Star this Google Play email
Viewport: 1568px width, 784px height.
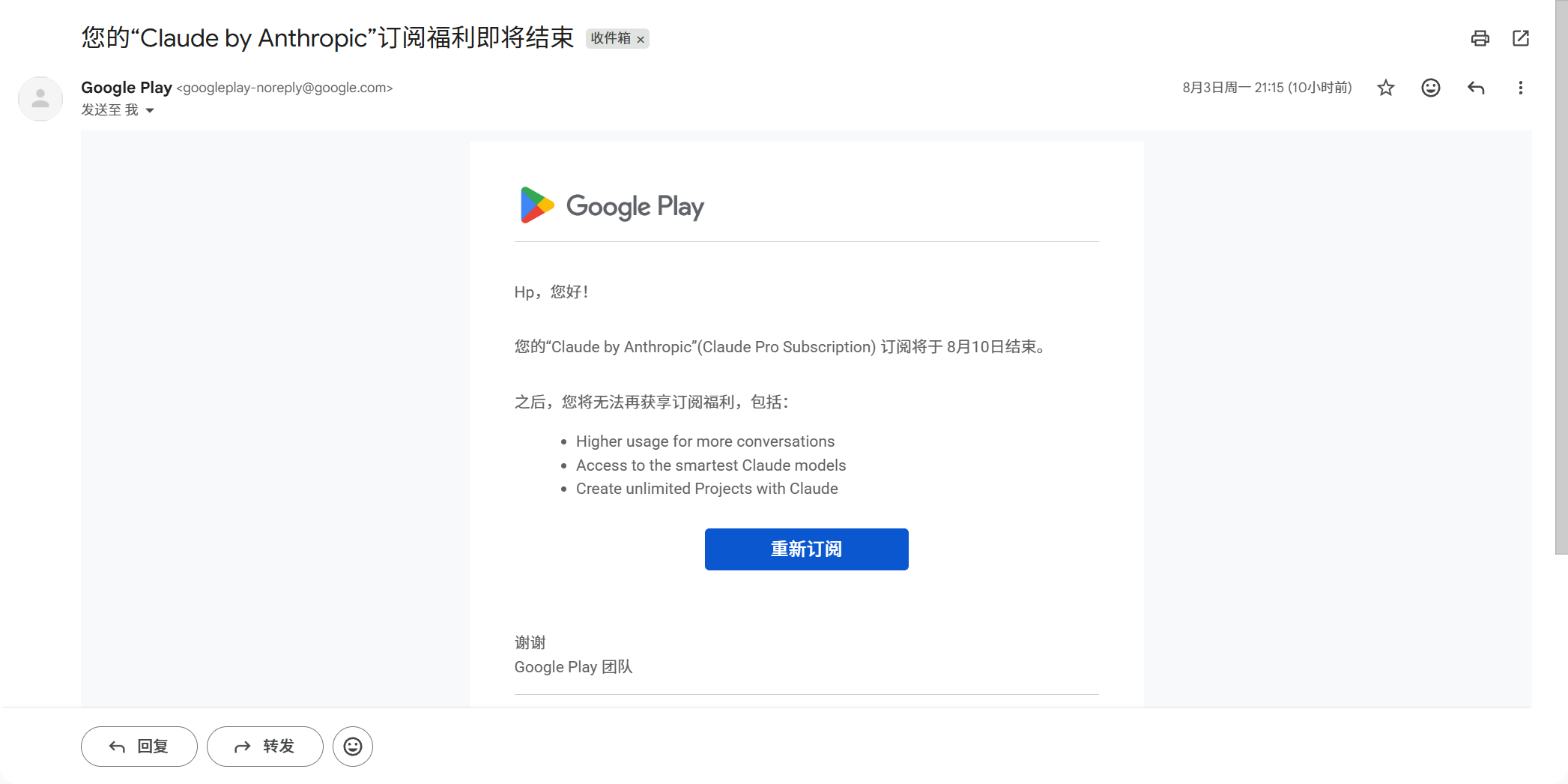1386,88
